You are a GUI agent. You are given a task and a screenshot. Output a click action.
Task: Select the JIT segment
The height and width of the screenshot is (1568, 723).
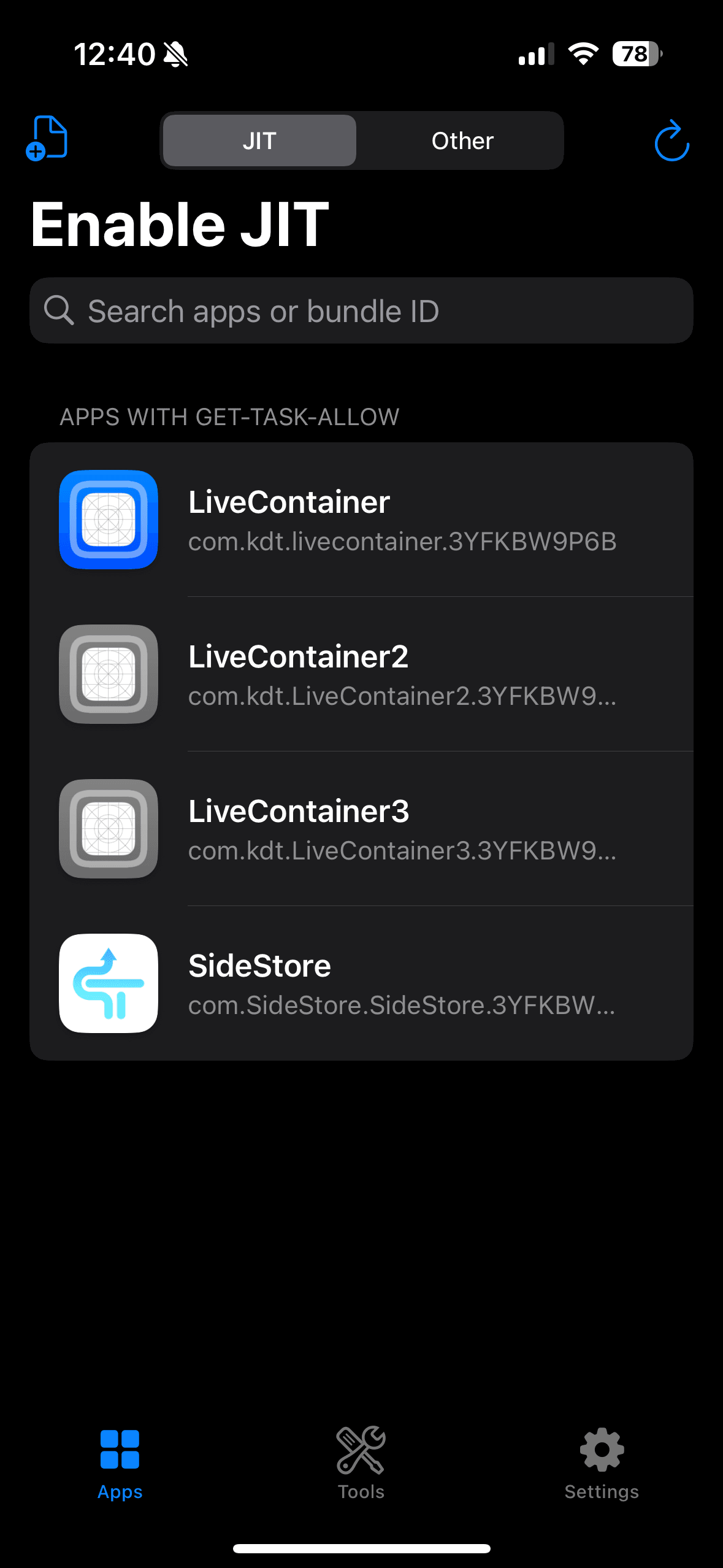(259, 140)
